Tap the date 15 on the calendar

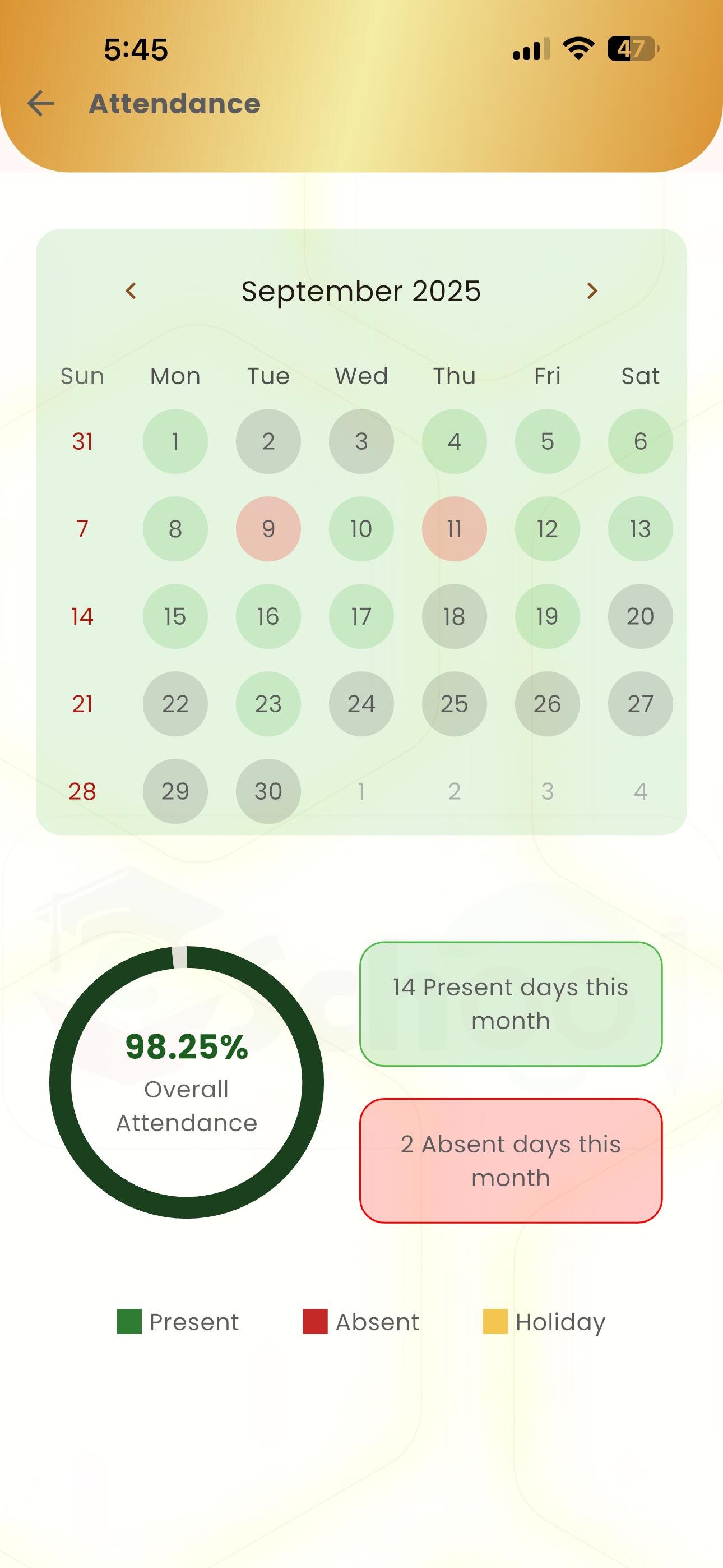175,617
